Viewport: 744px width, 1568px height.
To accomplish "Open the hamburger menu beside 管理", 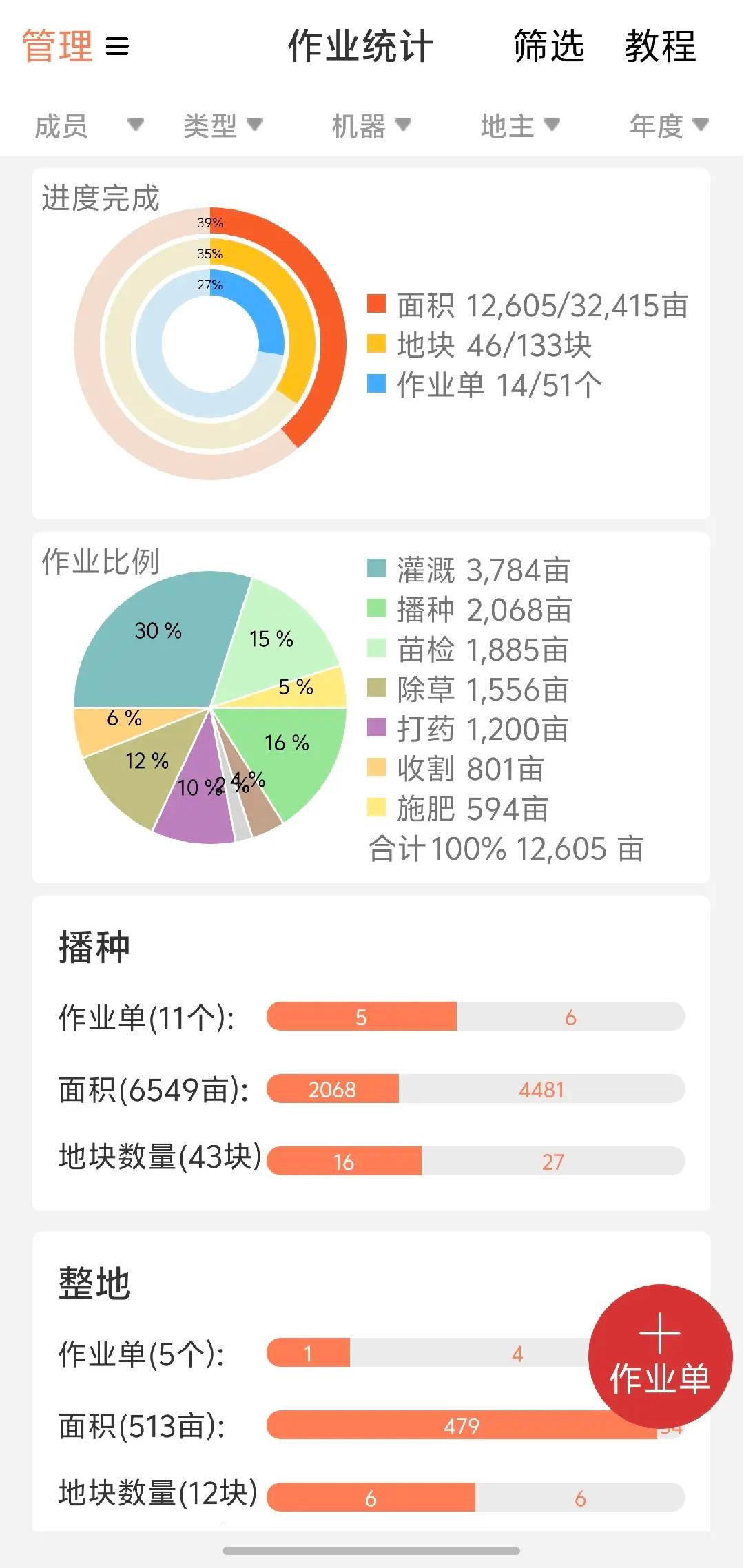I will click(118, 47).
